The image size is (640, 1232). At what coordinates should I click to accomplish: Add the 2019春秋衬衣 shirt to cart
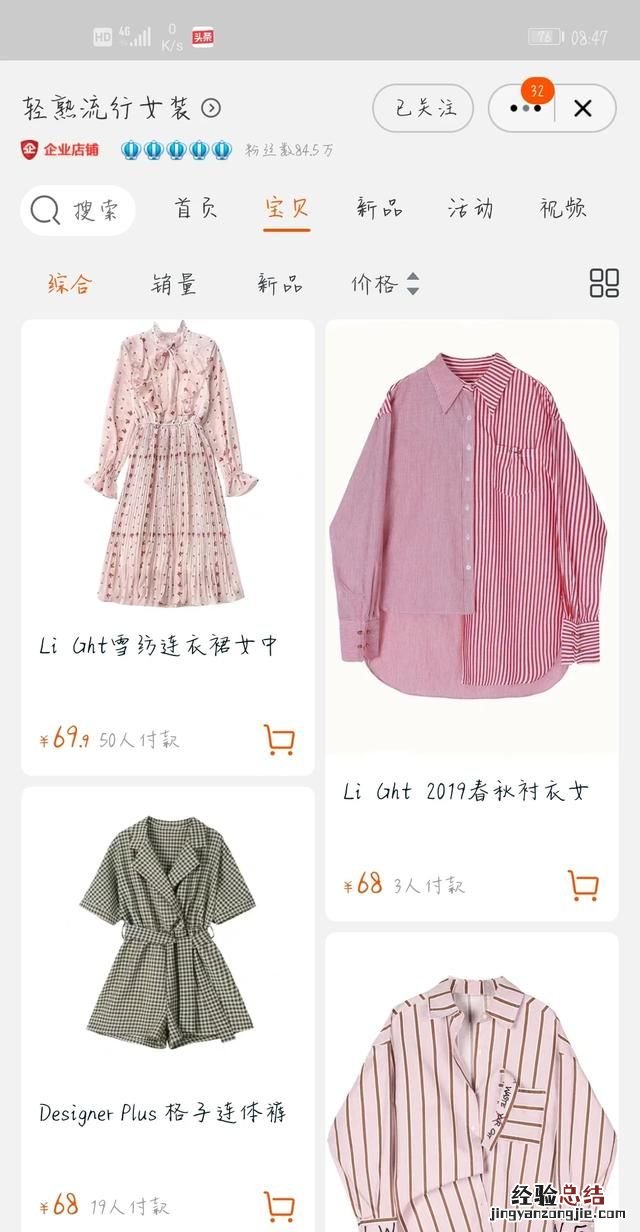(x=583, y=885)
